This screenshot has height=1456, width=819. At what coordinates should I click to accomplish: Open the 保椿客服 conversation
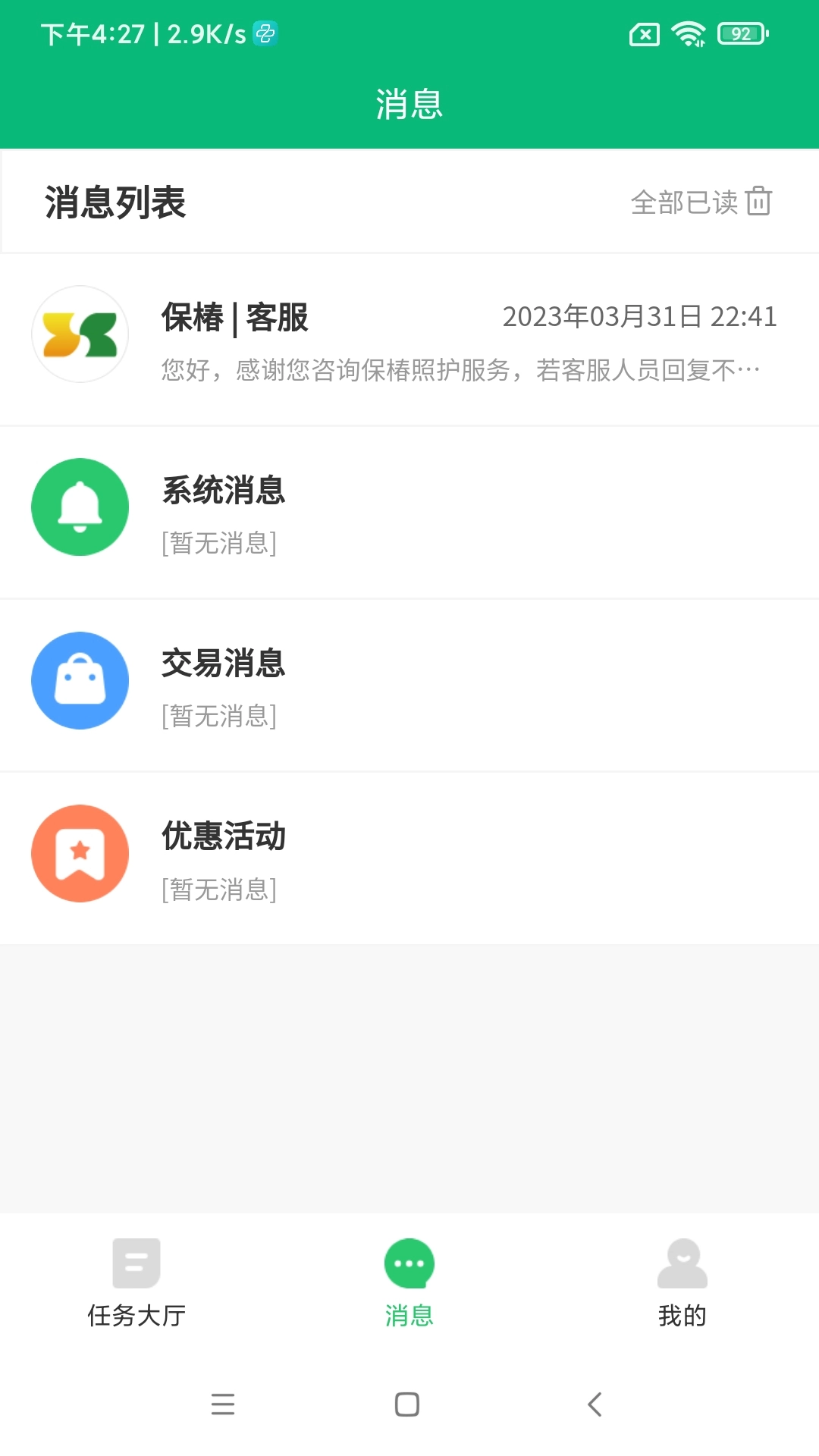click(409, 341)
